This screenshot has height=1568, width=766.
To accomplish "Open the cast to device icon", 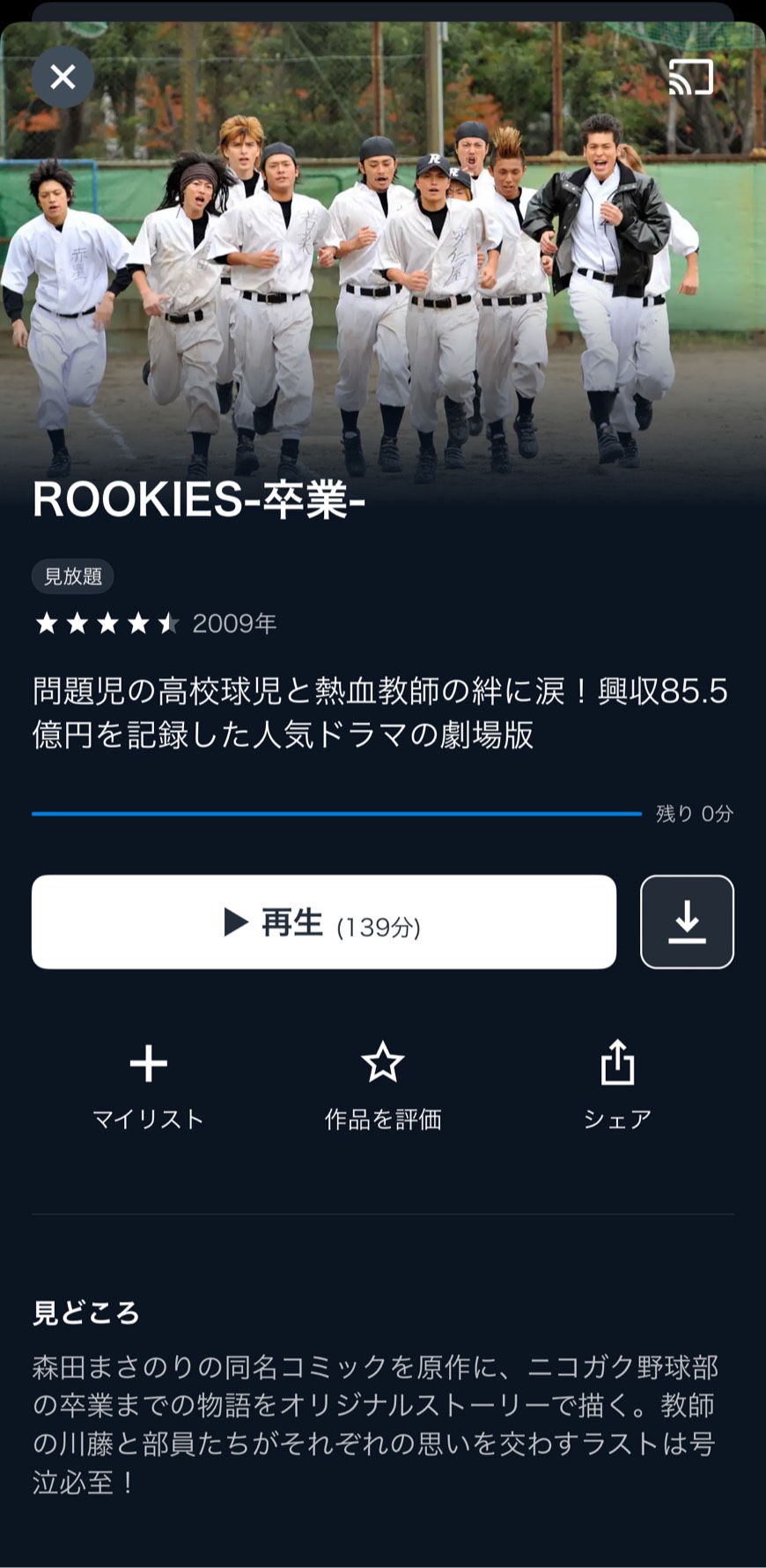I will point(690,78).
